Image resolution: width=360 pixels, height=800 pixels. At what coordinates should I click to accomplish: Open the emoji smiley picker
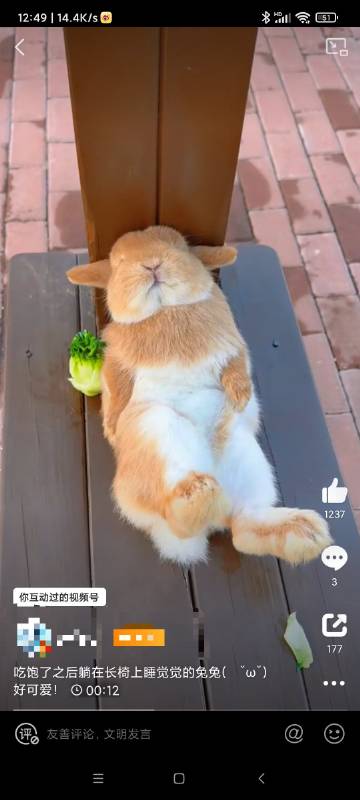pos(334,734)
